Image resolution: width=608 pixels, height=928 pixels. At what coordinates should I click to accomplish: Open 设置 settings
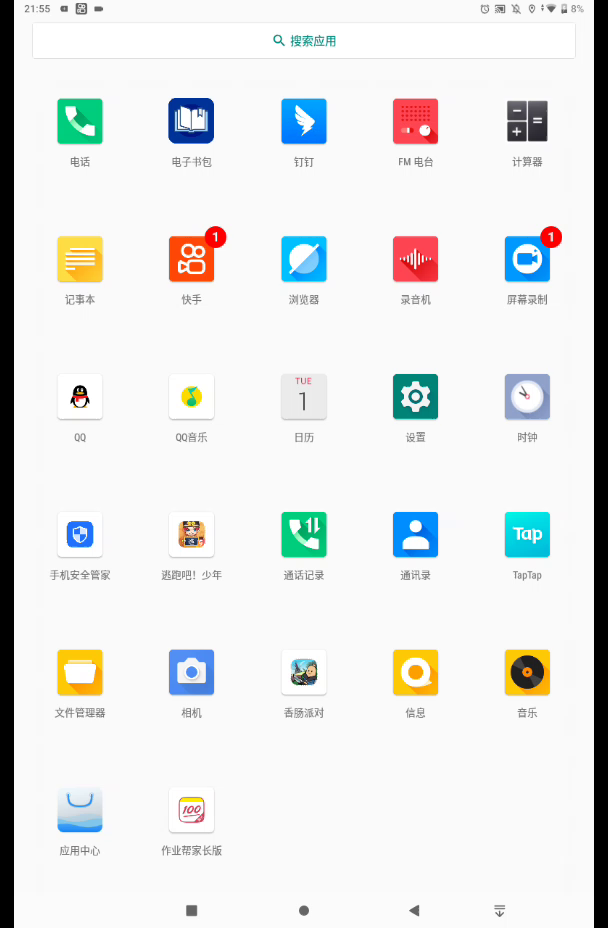(415, 397)
